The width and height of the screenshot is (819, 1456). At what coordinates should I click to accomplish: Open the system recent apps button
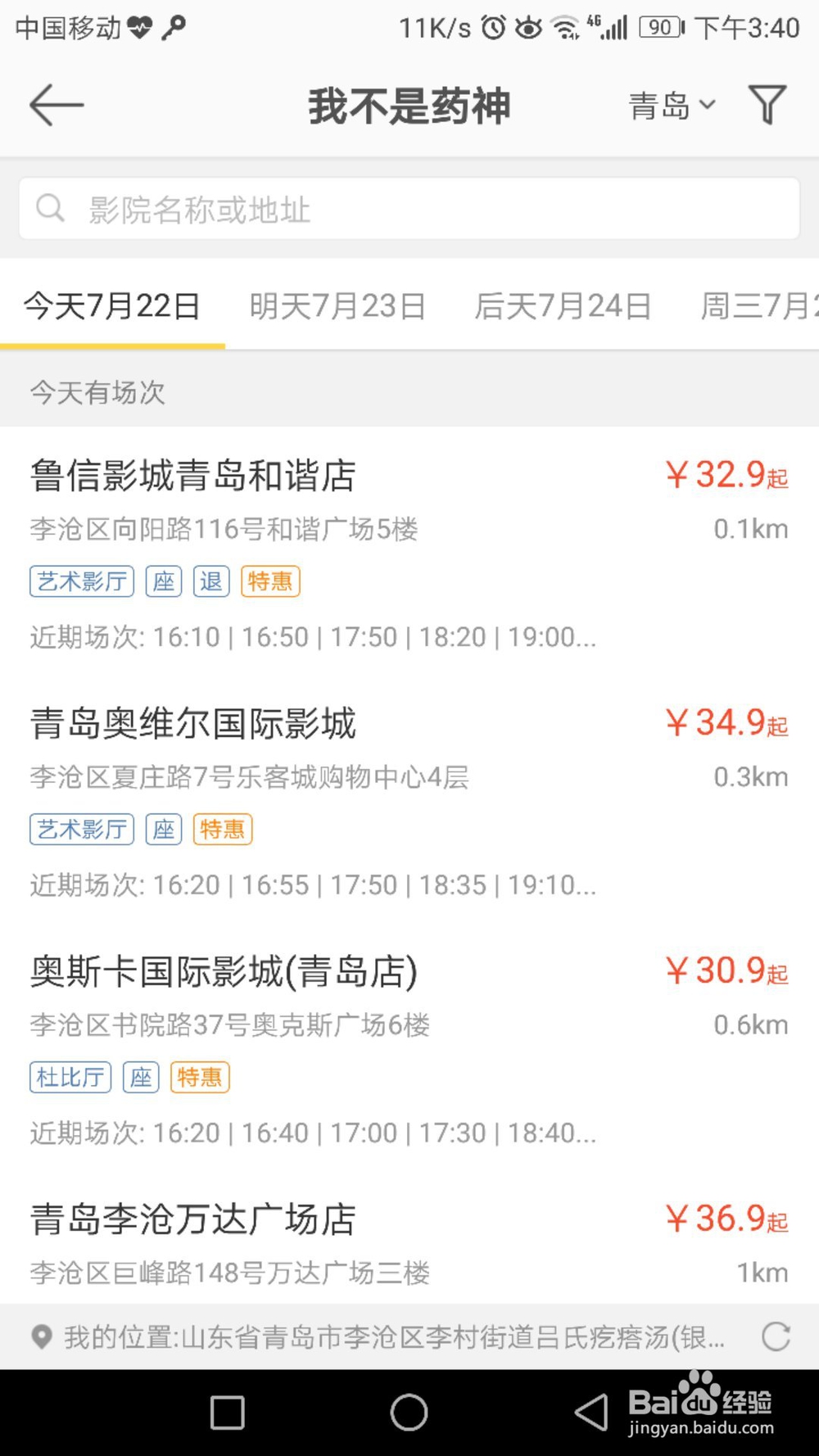coord(227,1412)
